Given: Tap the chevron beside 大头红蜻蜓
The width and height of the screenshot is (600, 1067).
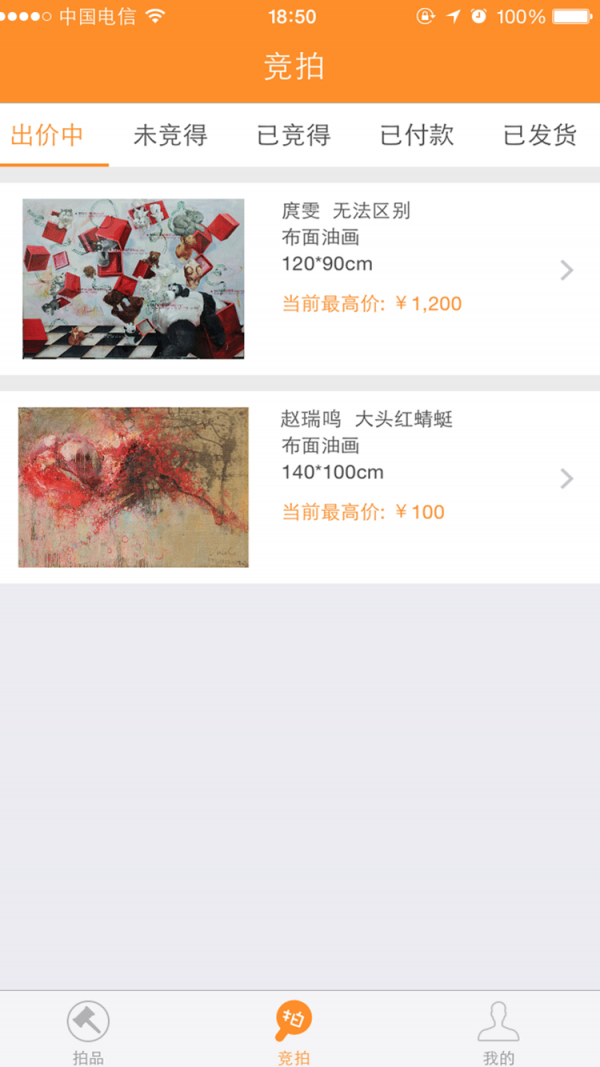Looking at the screenshot, I should [567, 479].
